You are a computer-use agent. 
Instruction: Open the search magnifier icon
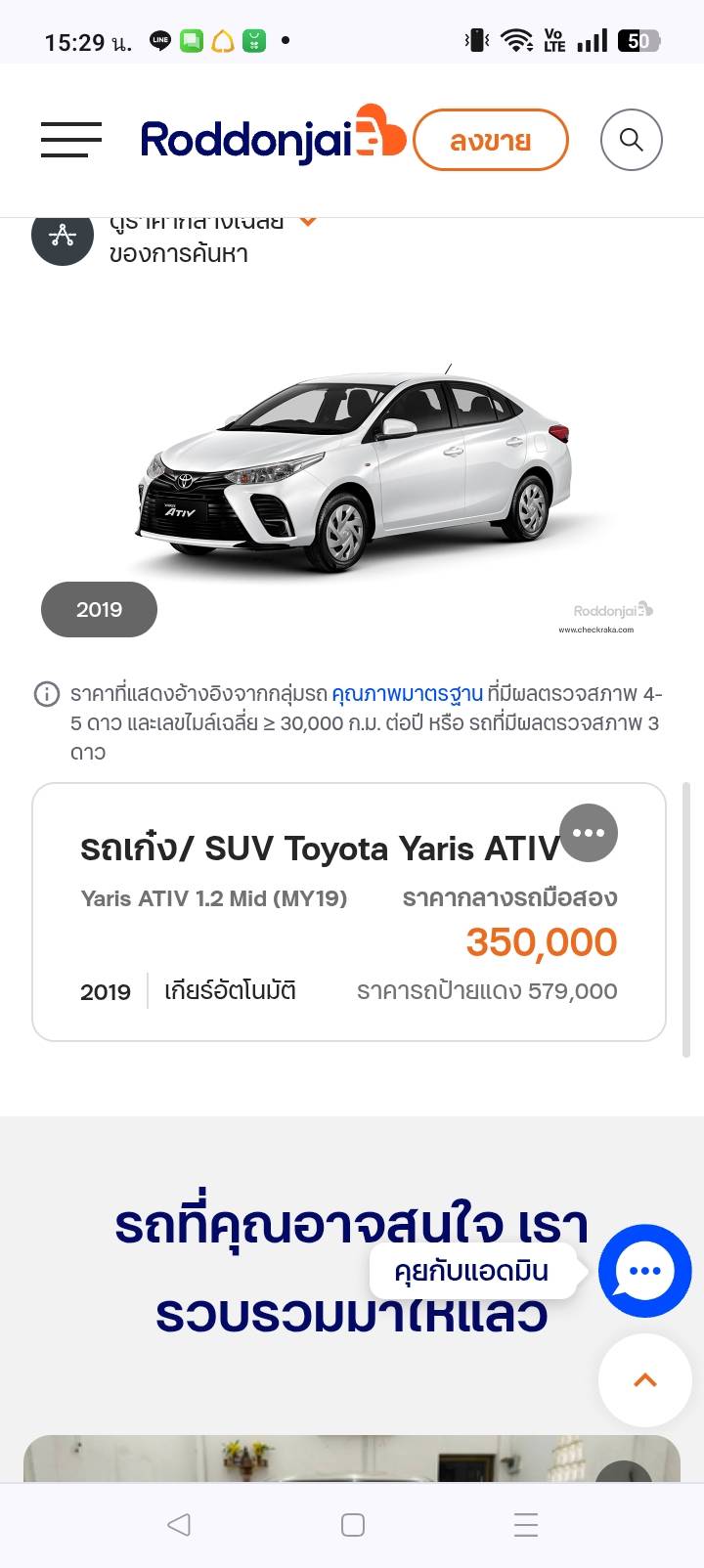631,140
